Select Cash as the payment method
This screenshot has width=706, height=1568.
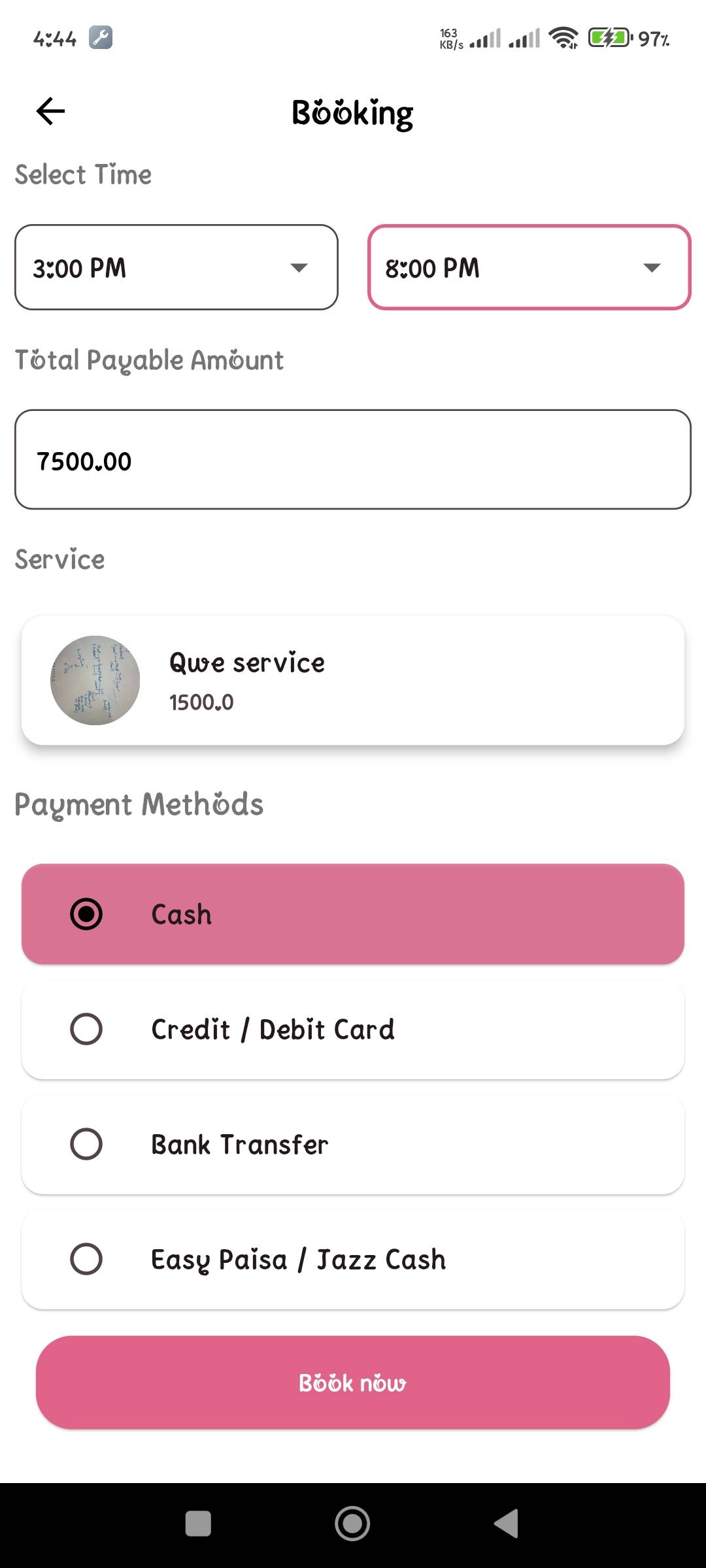coord(353,914)
